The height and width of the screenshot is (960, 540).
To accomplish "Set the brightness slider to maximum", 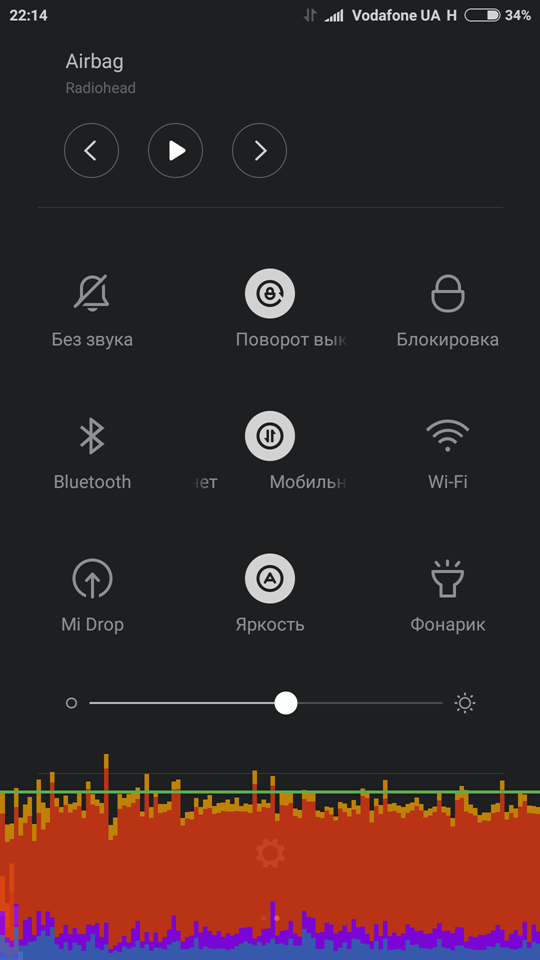I will [441, 703].
